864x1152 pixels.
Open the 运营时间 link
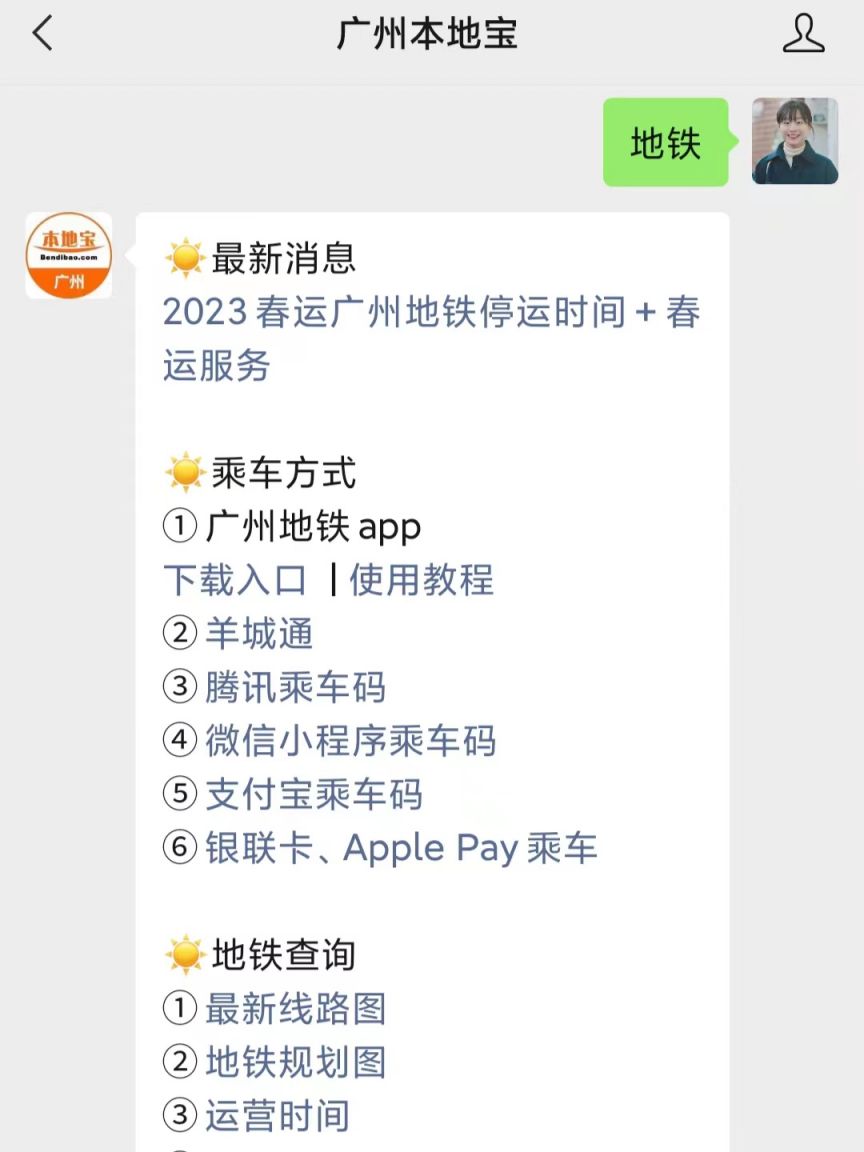[x=277, y=1116]
